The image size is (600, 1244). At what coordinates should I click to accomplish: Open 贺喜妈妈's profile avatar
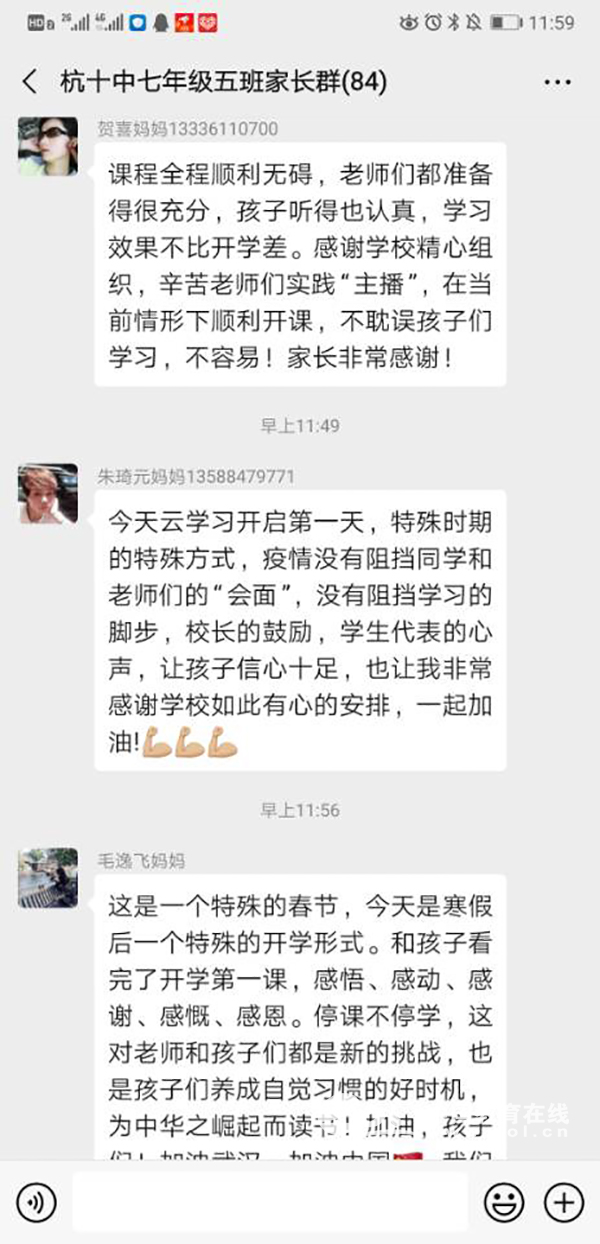47,146
